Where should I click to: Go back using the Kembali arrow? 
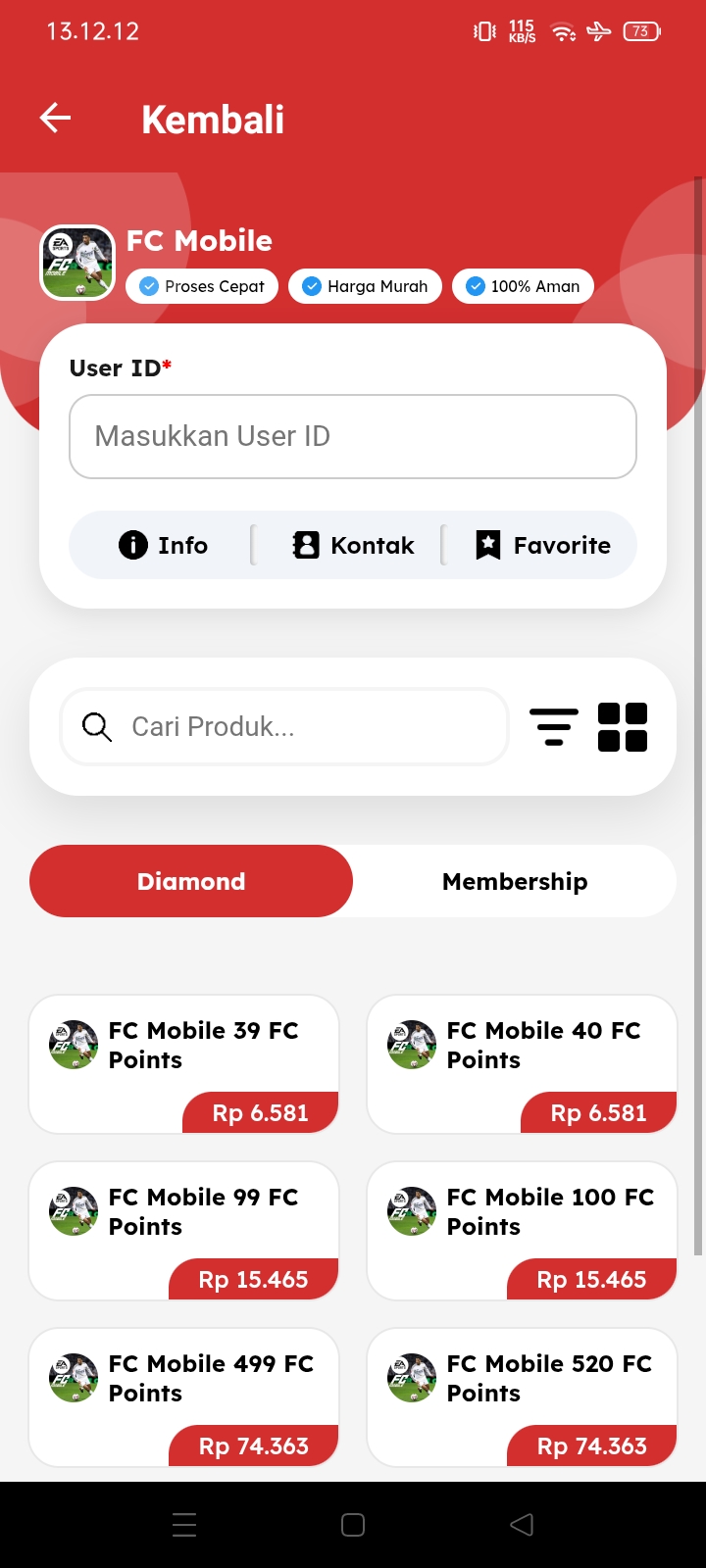click(x=56, y=119)
